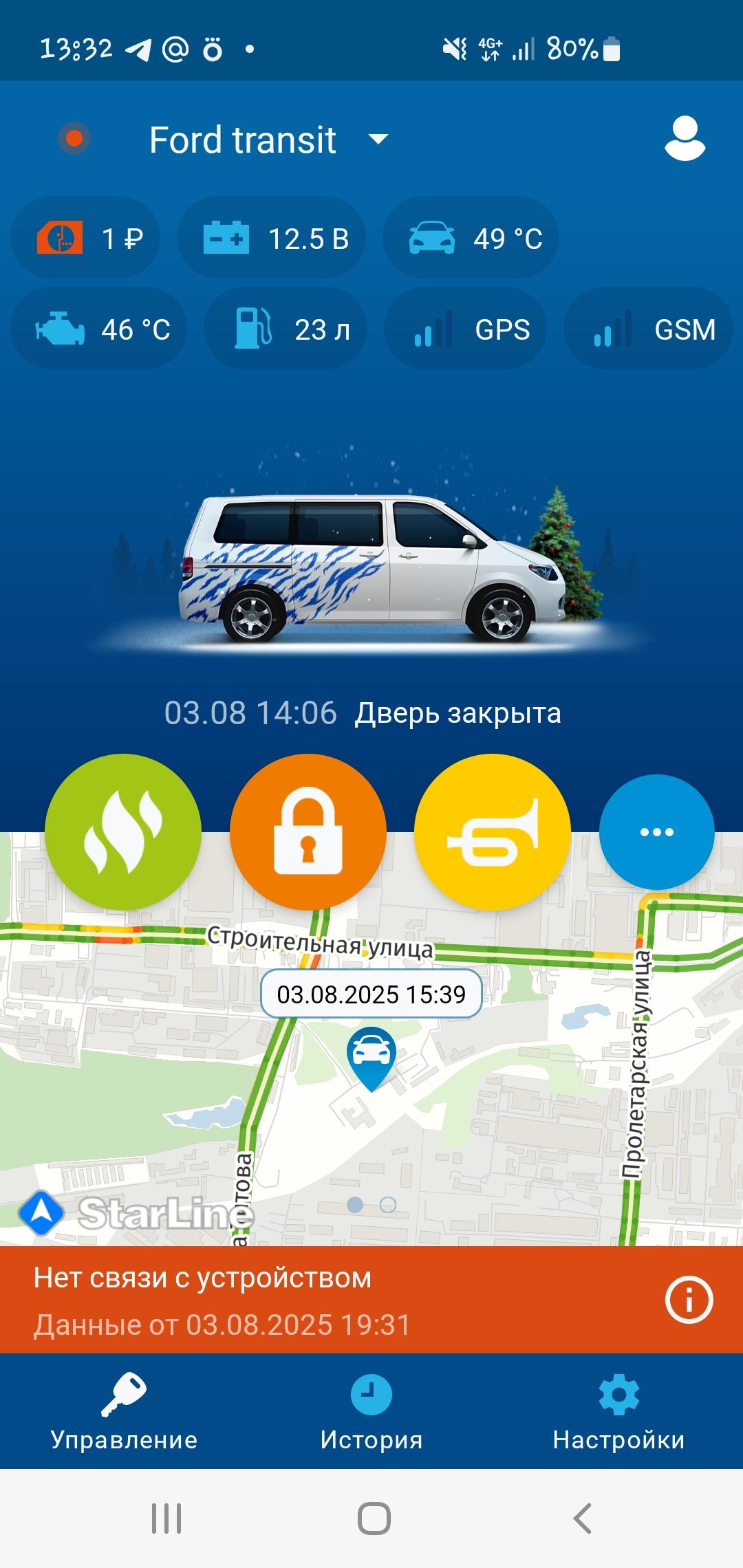Viewport: 743px width, 1568px height.
Task: Tap the GSM signal chip
Action: coord(648,329)
